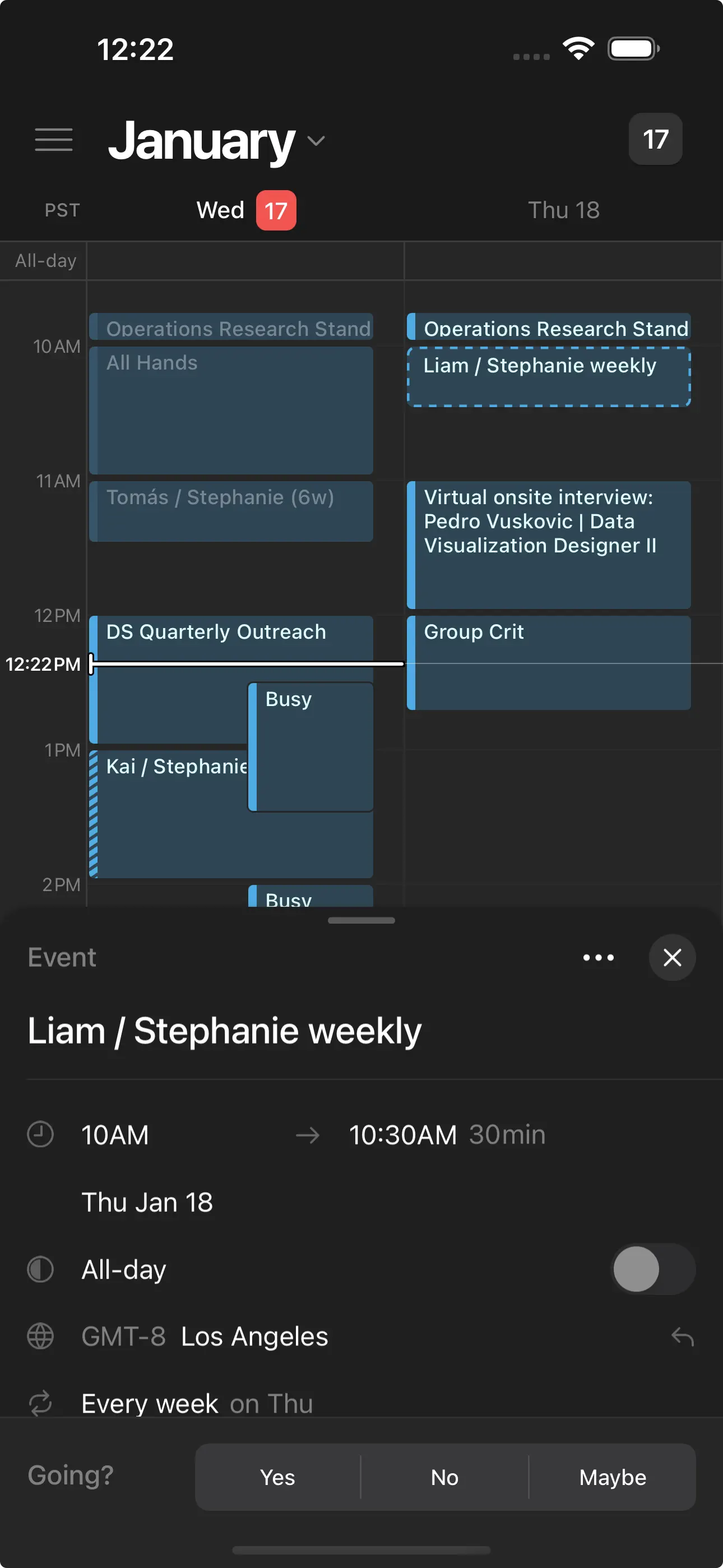The height and width of the screenshot is (1568, 723).
Task: Respond Maybe to the invitation
Action: click(613, 1477)
